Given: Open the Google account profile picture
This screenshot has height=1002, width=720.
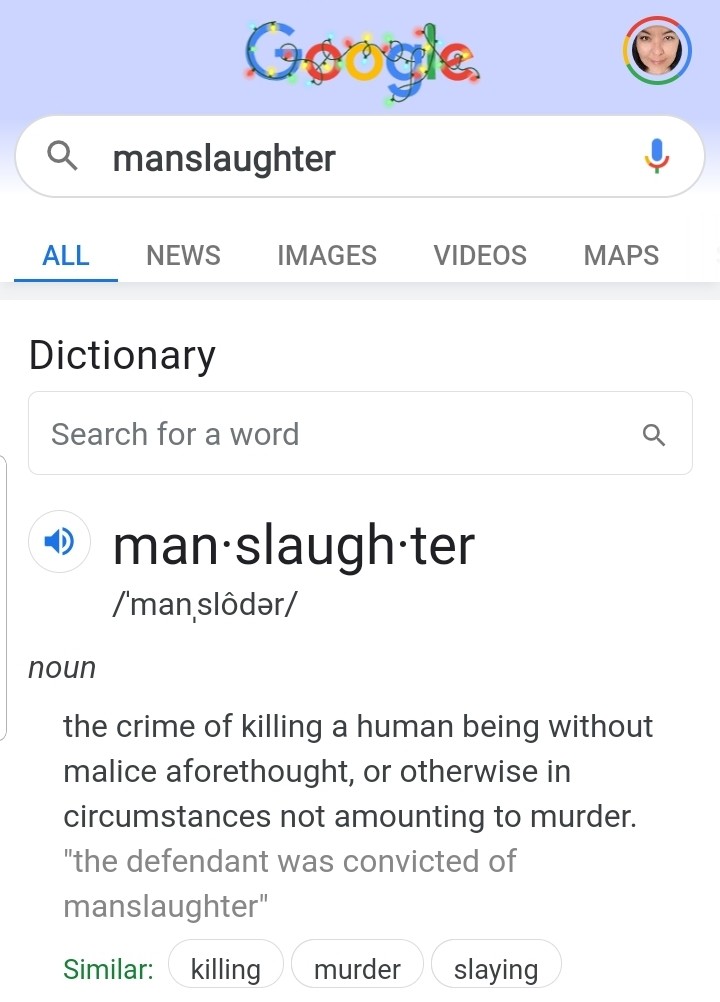Looking at the screenshot, I should click(x=657, y=50).
